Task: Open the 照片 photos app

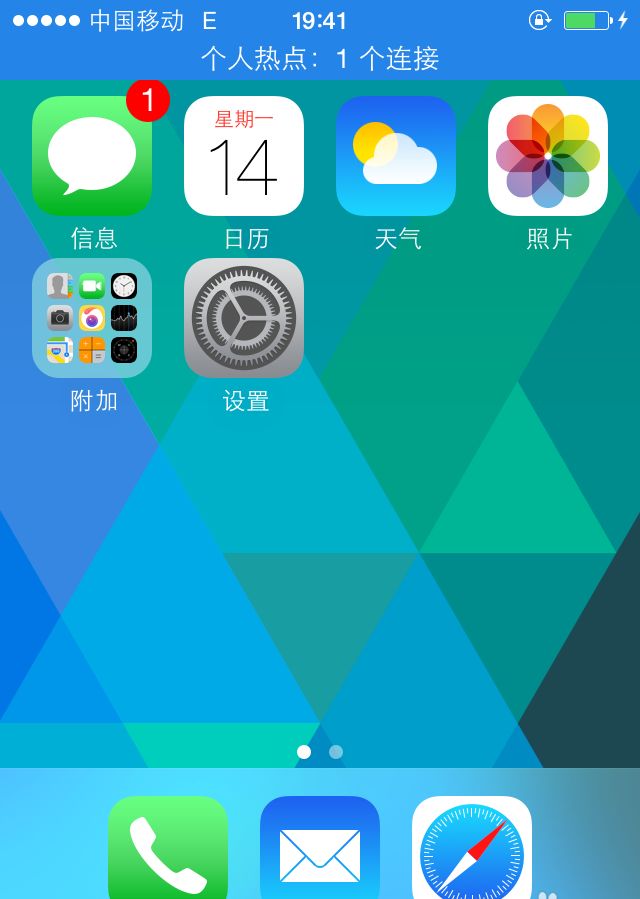Action: [548, 156]
